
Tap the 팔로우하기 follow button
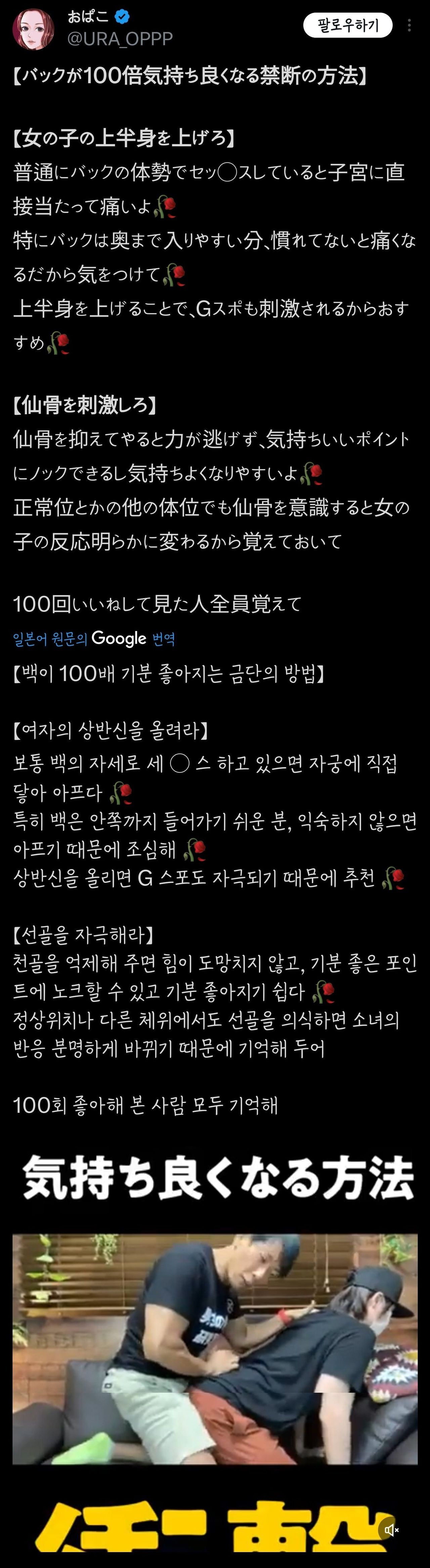347,26
